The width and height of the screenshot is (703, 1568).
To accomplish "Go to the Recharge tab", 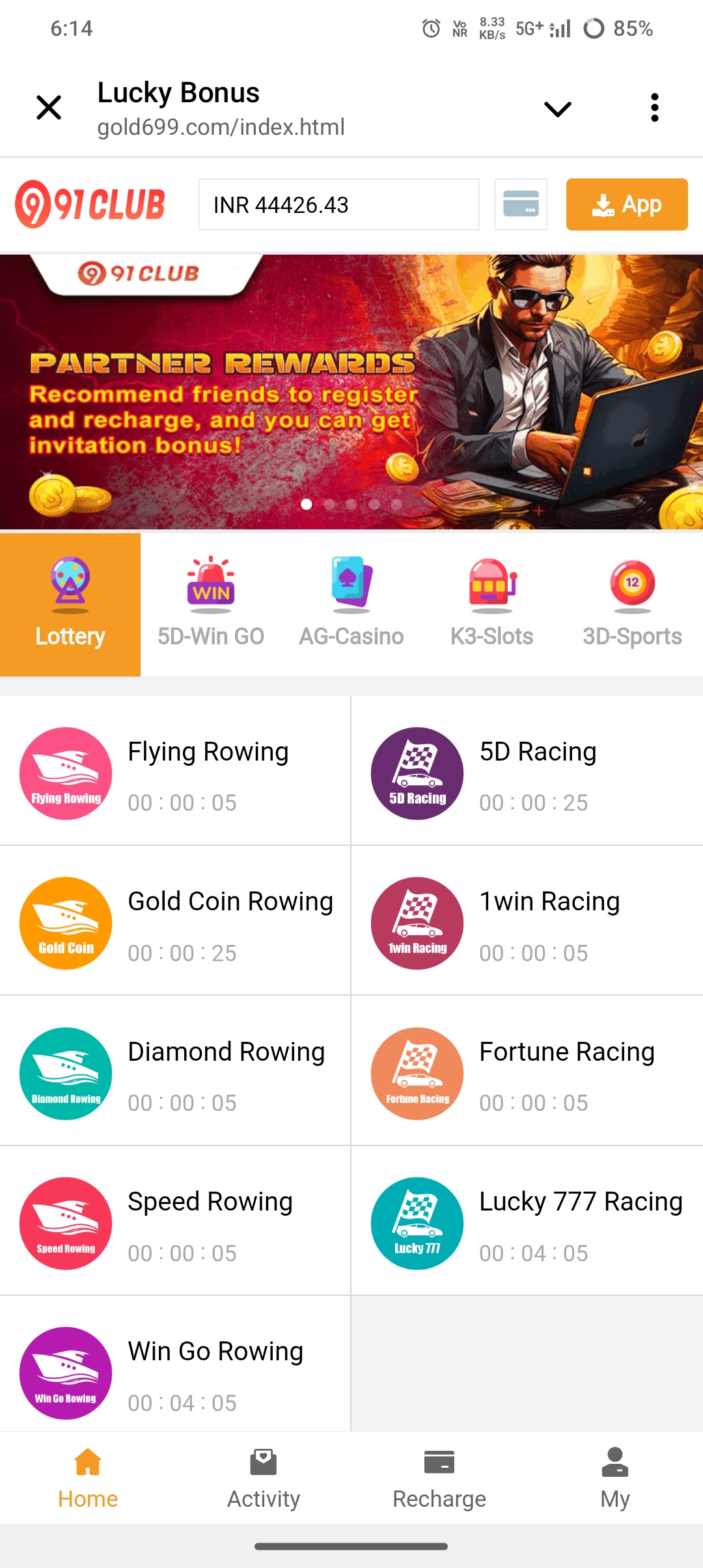I will [x=439, y=1478].
